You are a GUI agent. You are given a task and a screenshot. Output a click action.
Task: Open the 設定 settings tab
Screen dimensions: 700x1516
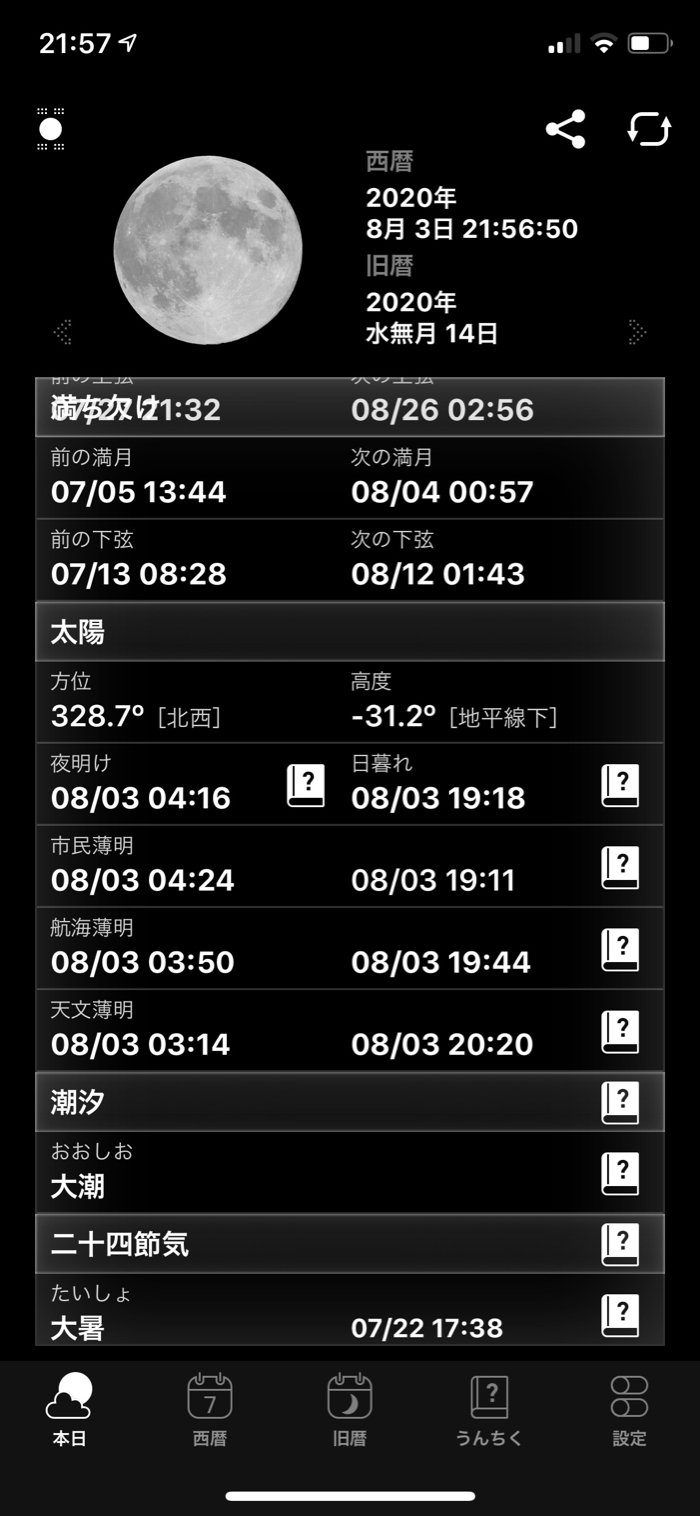(x=629, y=1410)
